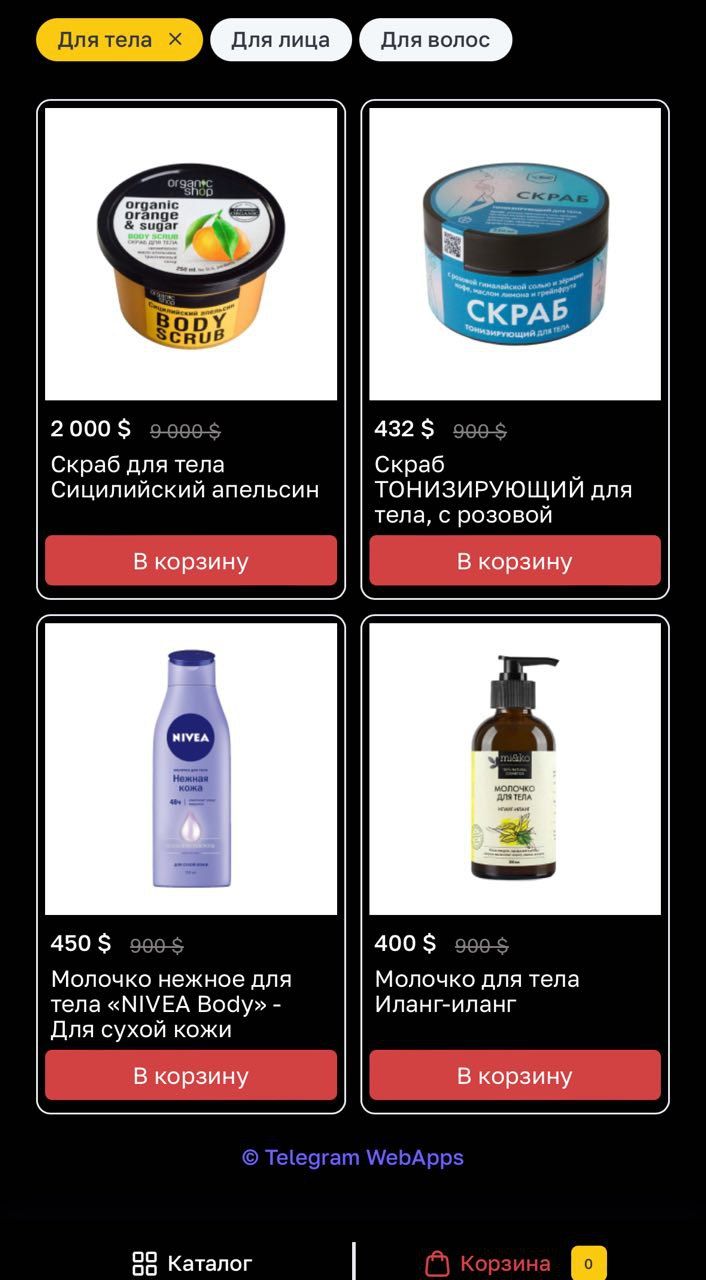
Task: Add Скраб ТОНИЗИРУЮЩИЙ to cart
Action: [x=515, y=561]
